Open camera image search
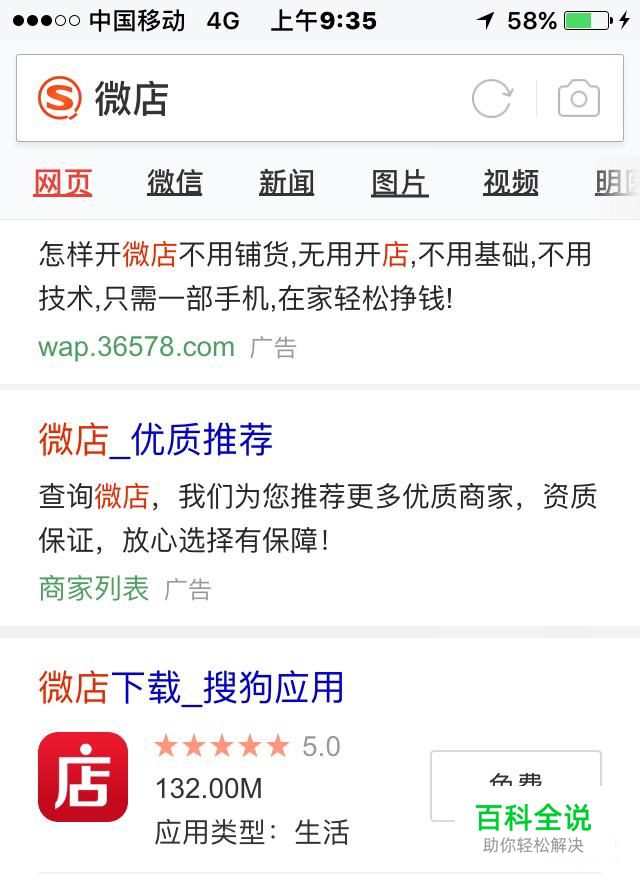Screen dimensions: 640x888 578,99
